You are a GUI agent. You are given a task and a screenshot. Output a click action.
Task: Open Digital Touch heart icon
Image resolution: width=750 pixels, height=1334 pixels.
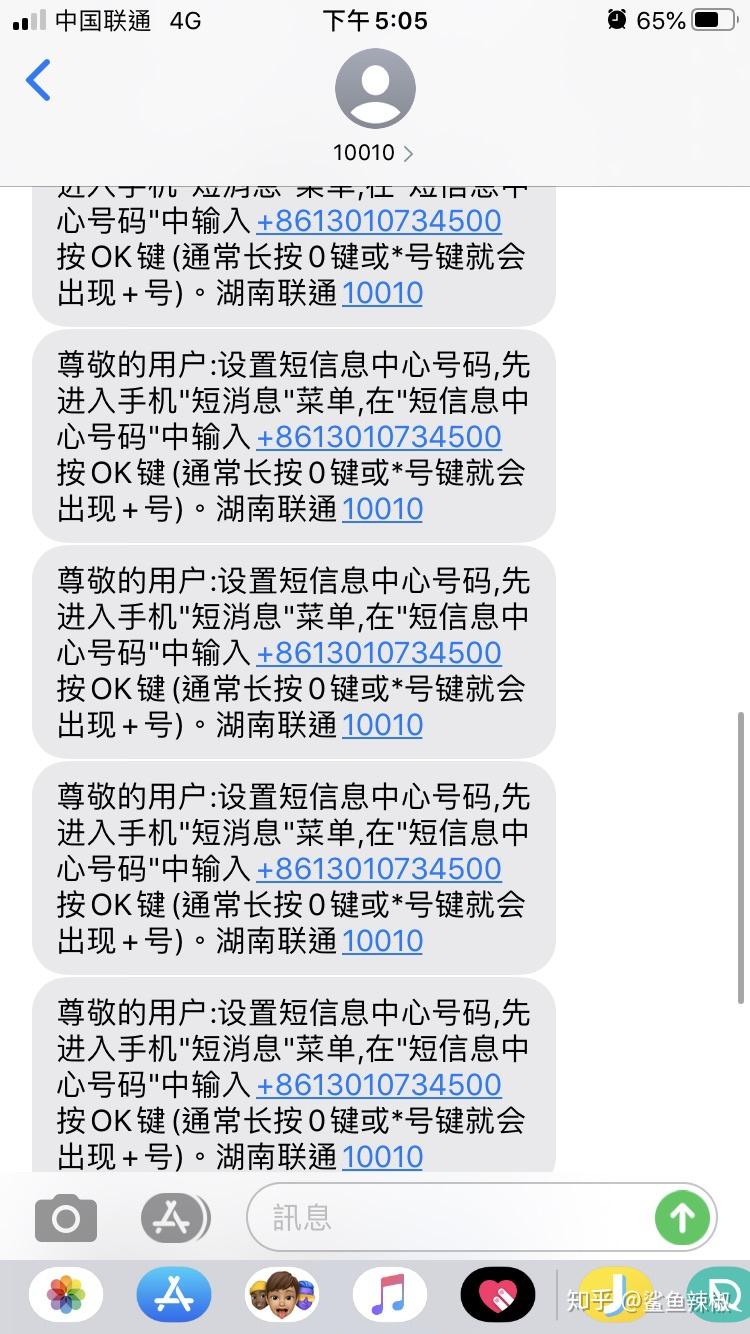coord(498,1295)
